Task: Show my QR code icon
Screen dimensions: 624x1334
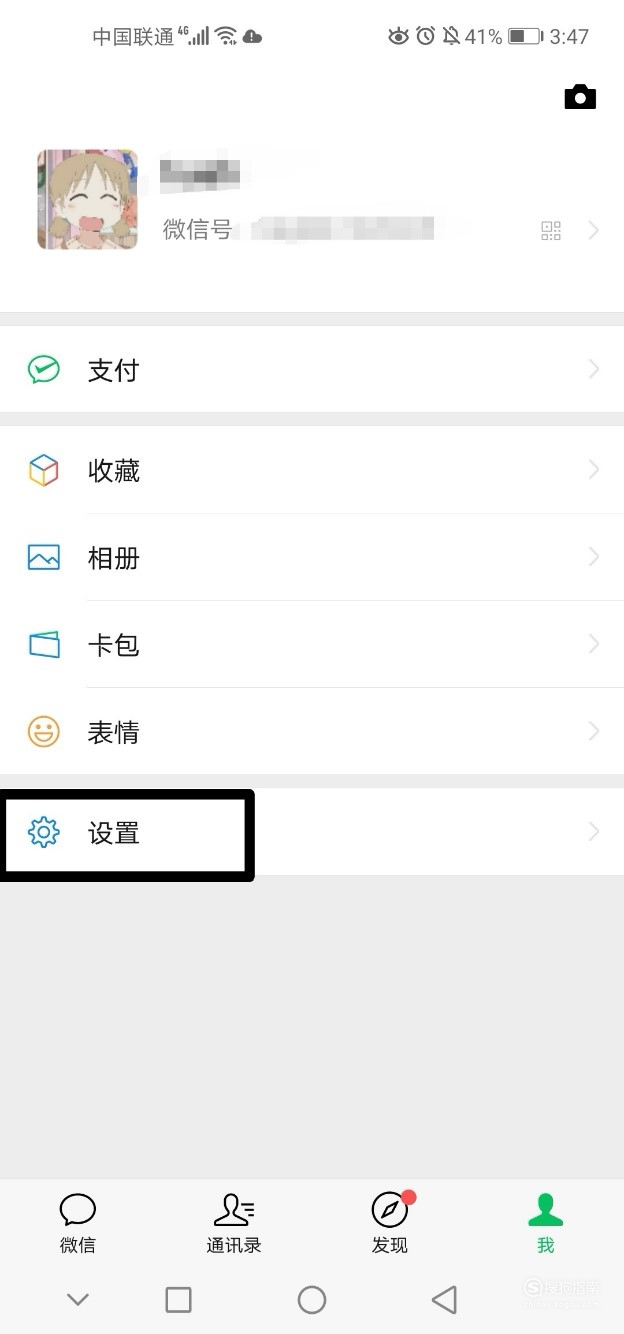Action: pos(551,231)
